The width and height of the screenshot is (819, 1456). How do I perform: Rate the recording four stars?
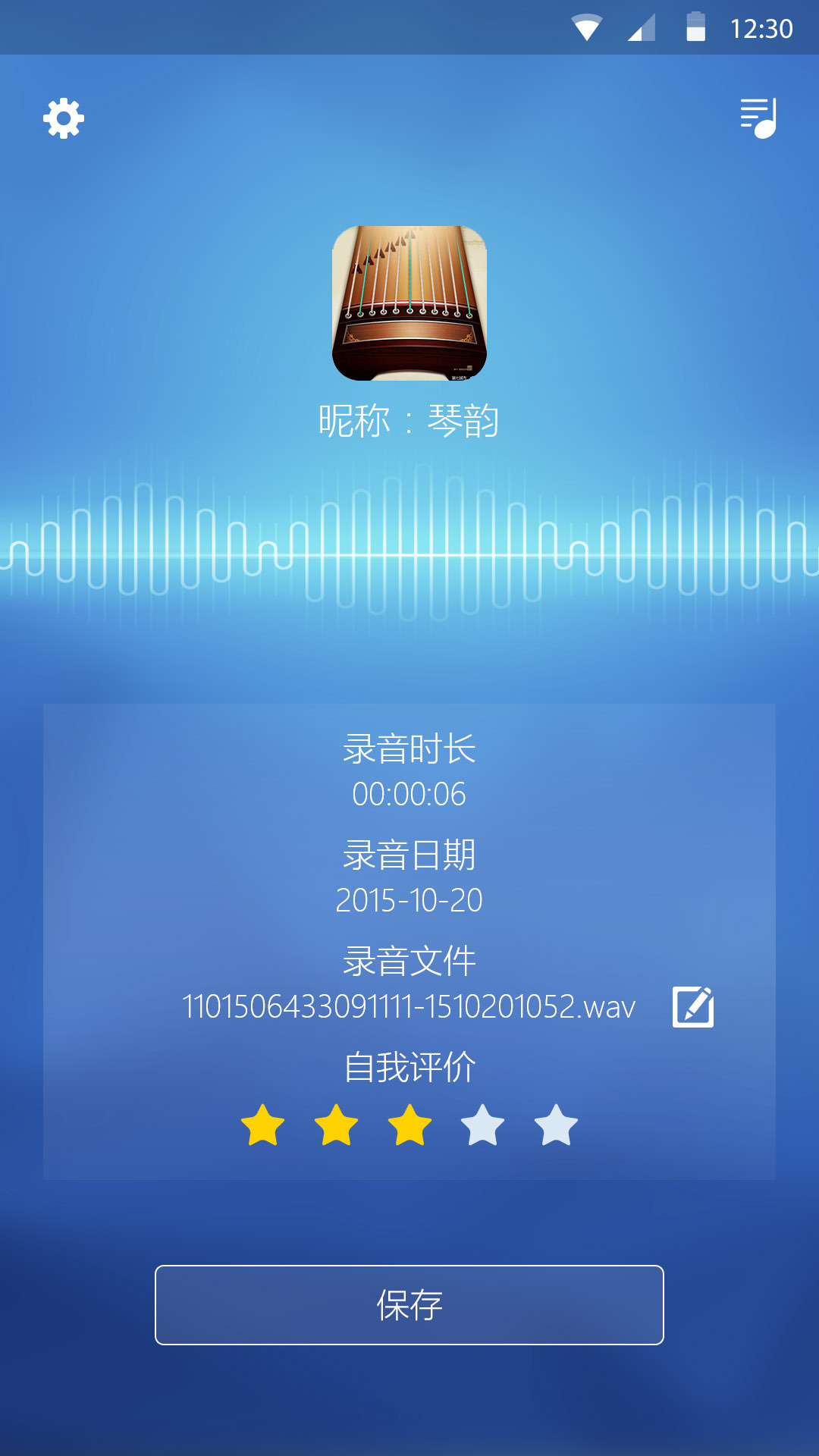pos(482,1125)
